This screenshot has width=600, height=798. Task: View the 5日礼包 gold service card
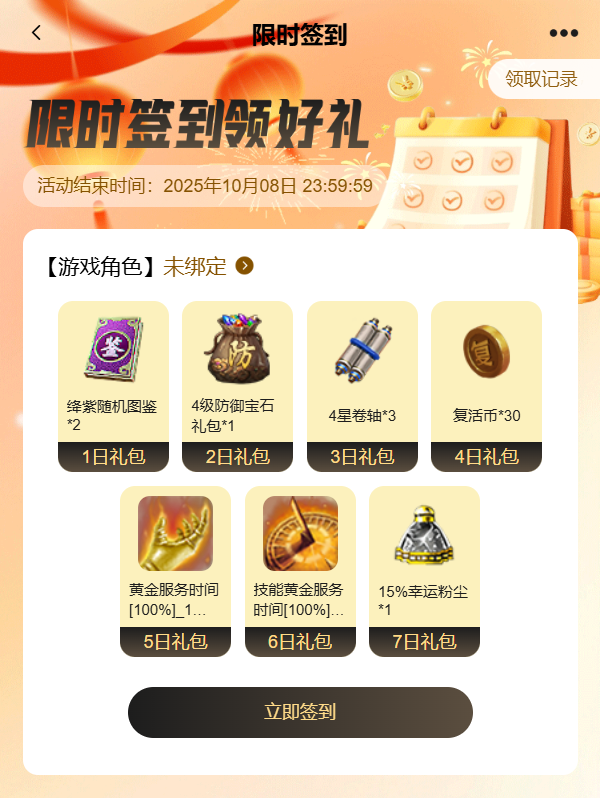point(175,571)
